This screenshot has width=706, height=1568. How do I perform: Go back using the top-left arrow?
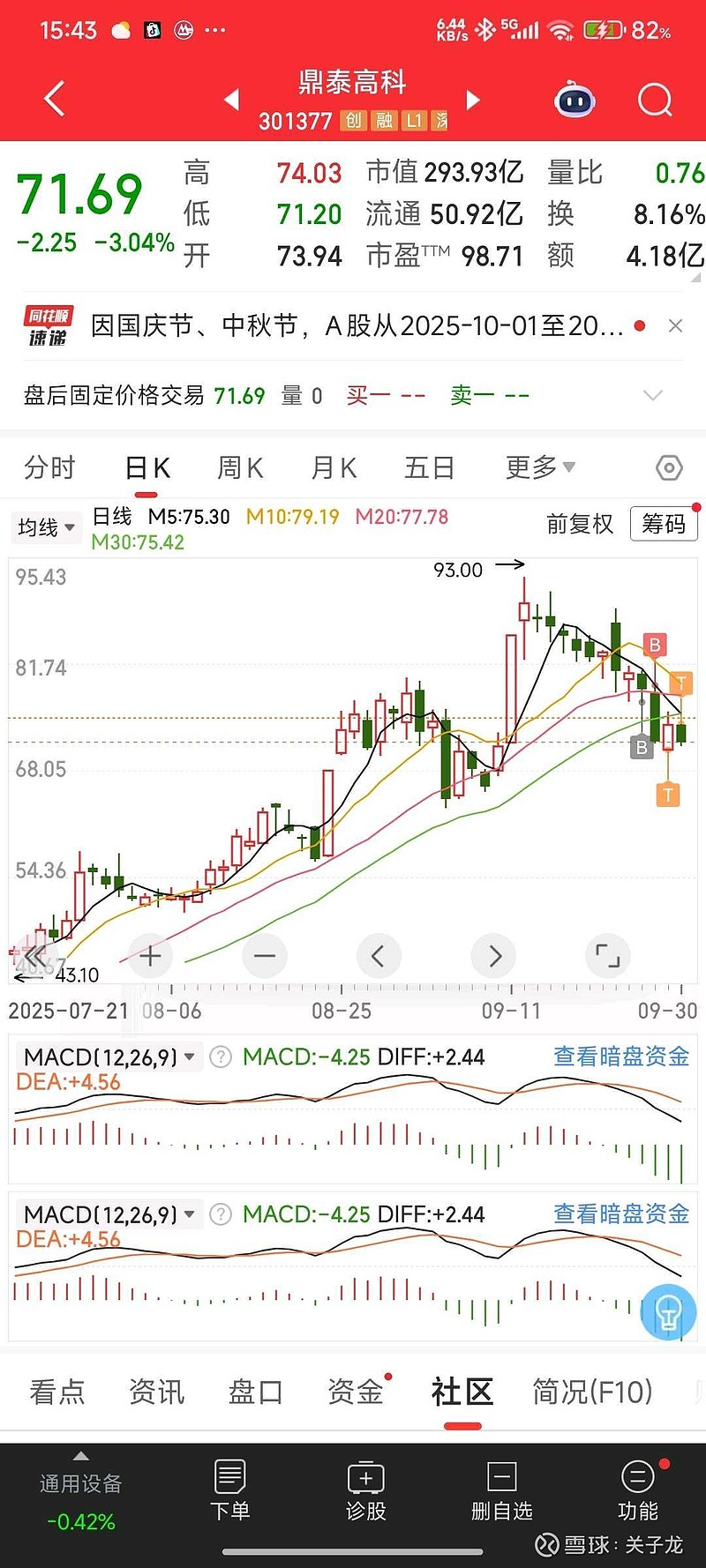click(x=55, y=99)
